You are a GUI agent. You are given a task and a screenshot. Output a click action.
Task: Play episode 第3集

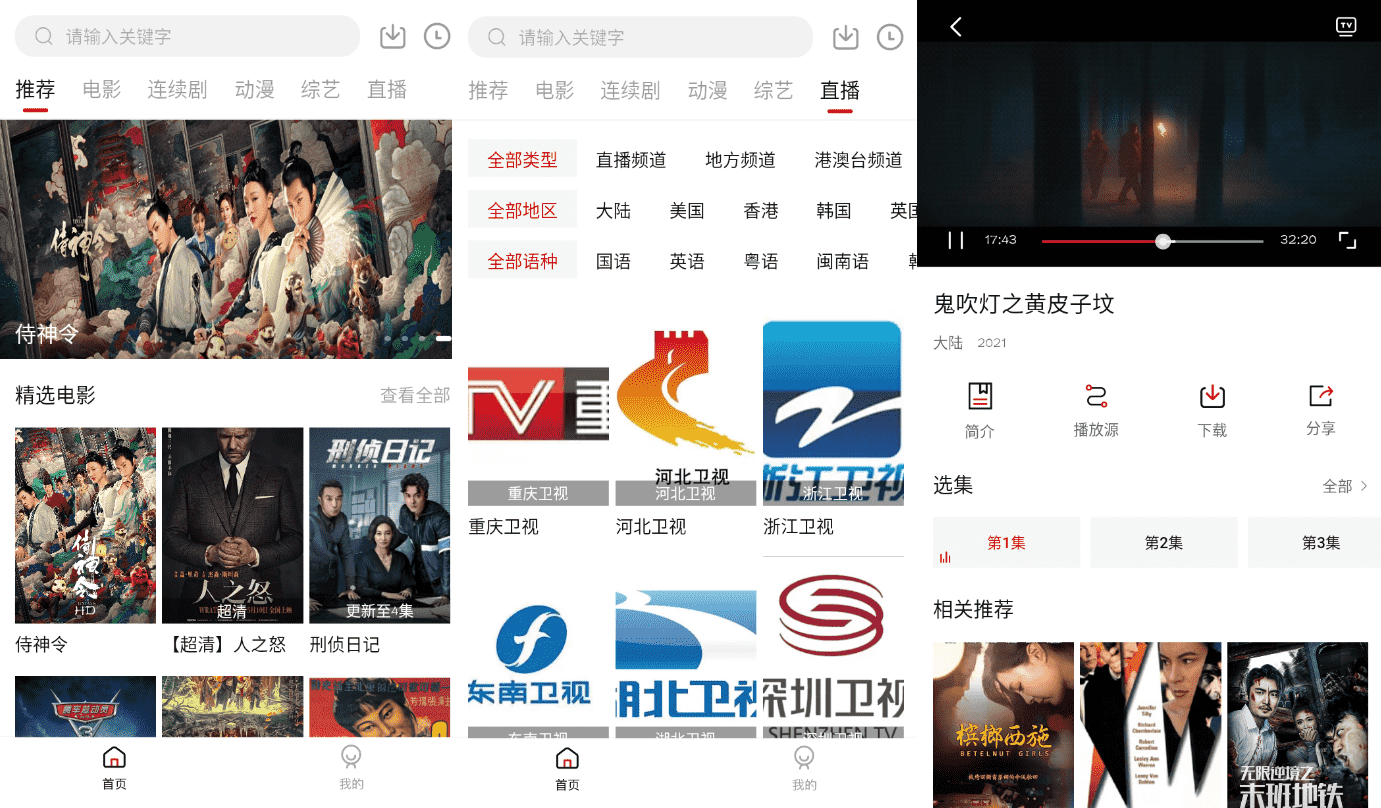click(1320, 543)
